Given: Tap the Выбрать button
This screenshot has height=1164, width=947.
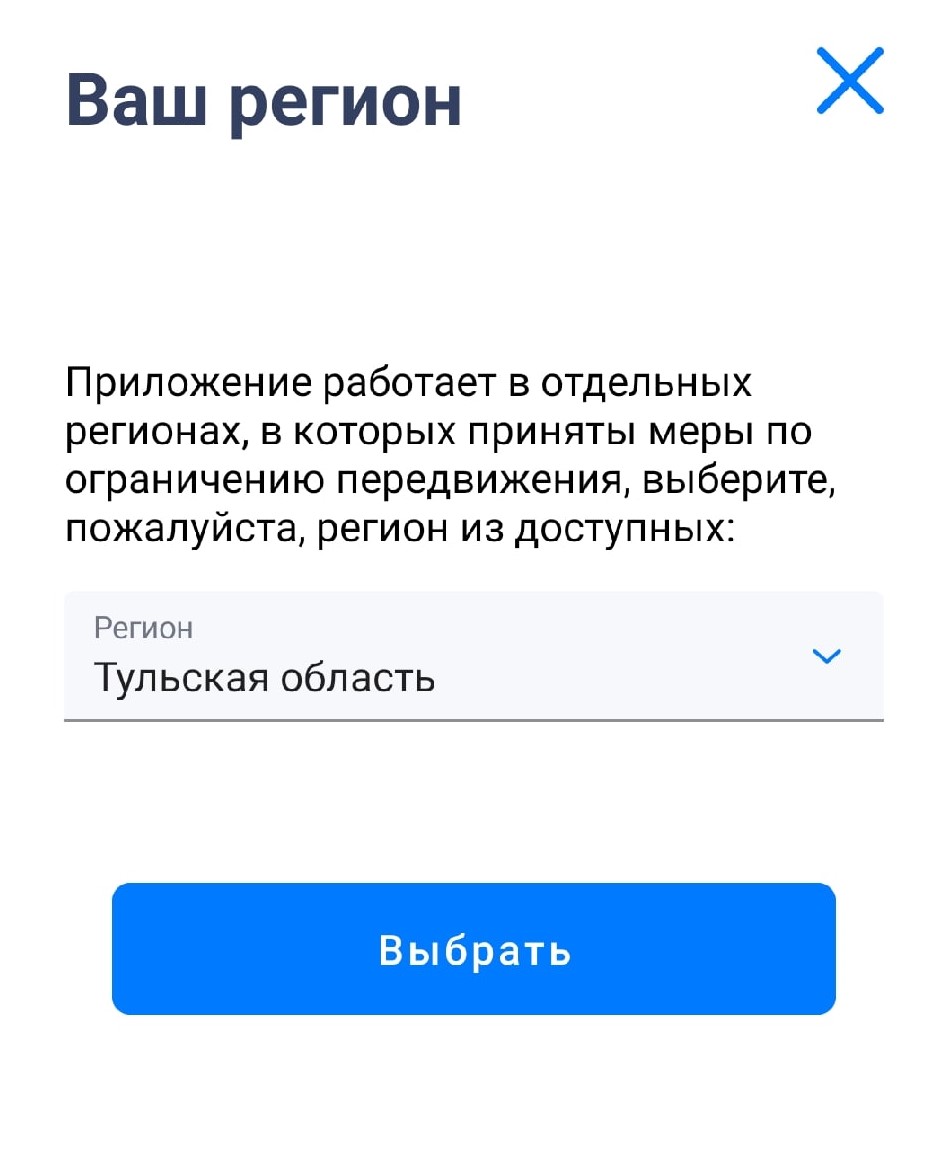Looking at the screenshot, I should 473,949.
